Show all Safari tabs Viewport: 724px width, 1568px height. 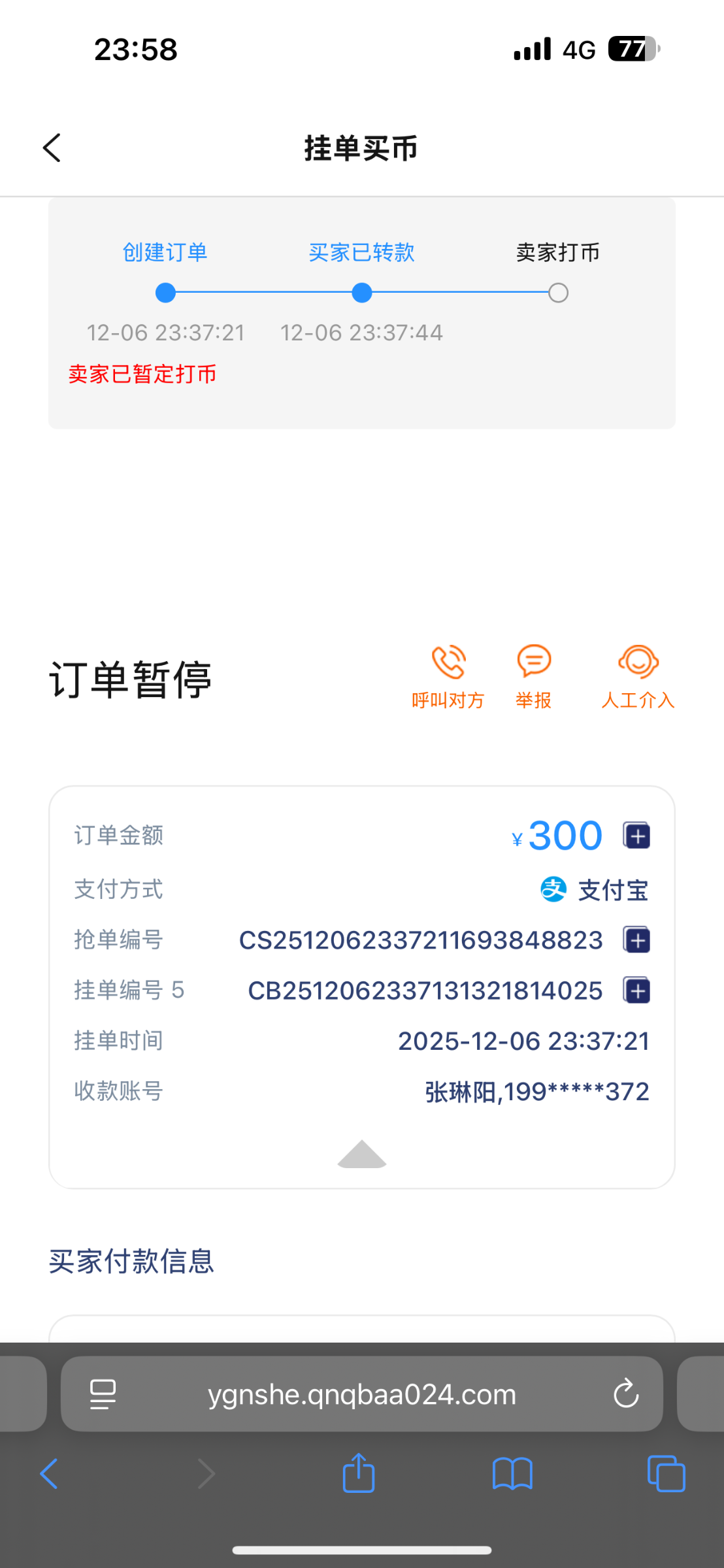[666, 1474]
